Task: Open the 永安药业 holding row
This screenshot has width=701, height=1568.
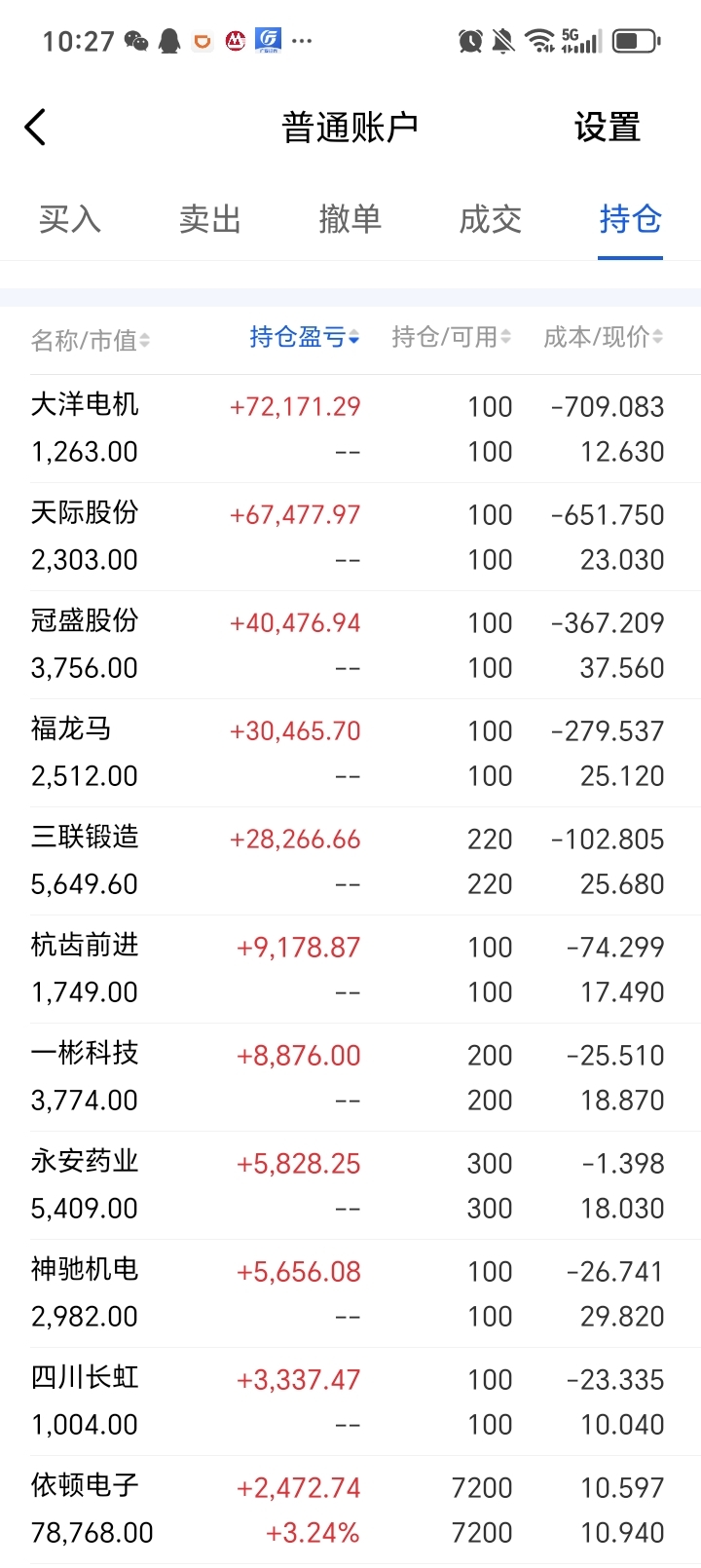Action: point(350,1185)
